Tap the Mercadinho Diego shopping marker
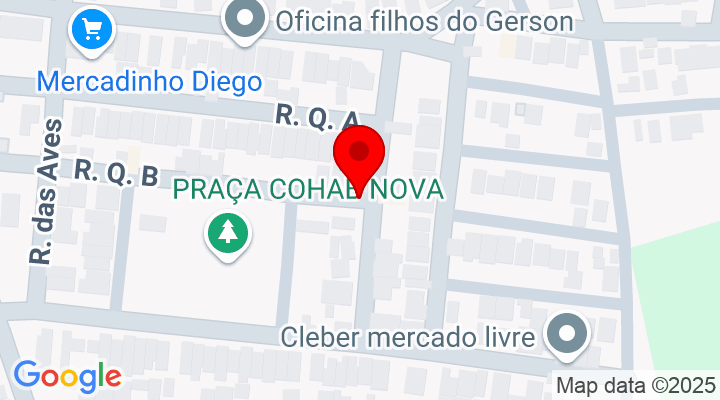The image size is (720, 400). coord(92,31)
